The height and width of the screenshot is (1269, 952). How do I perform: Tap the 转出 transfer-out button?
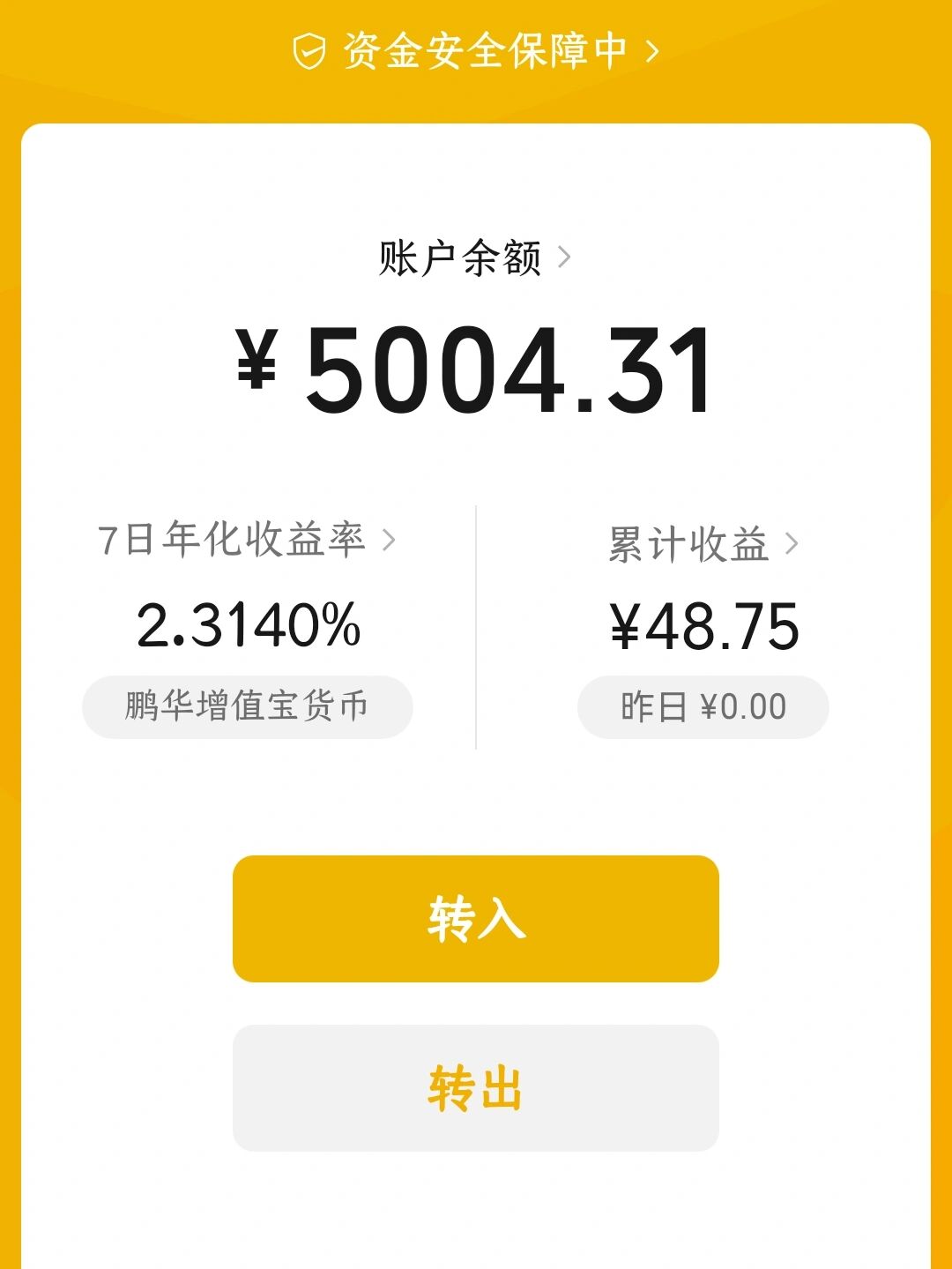pyautogui.click(x=476, y=1091)
